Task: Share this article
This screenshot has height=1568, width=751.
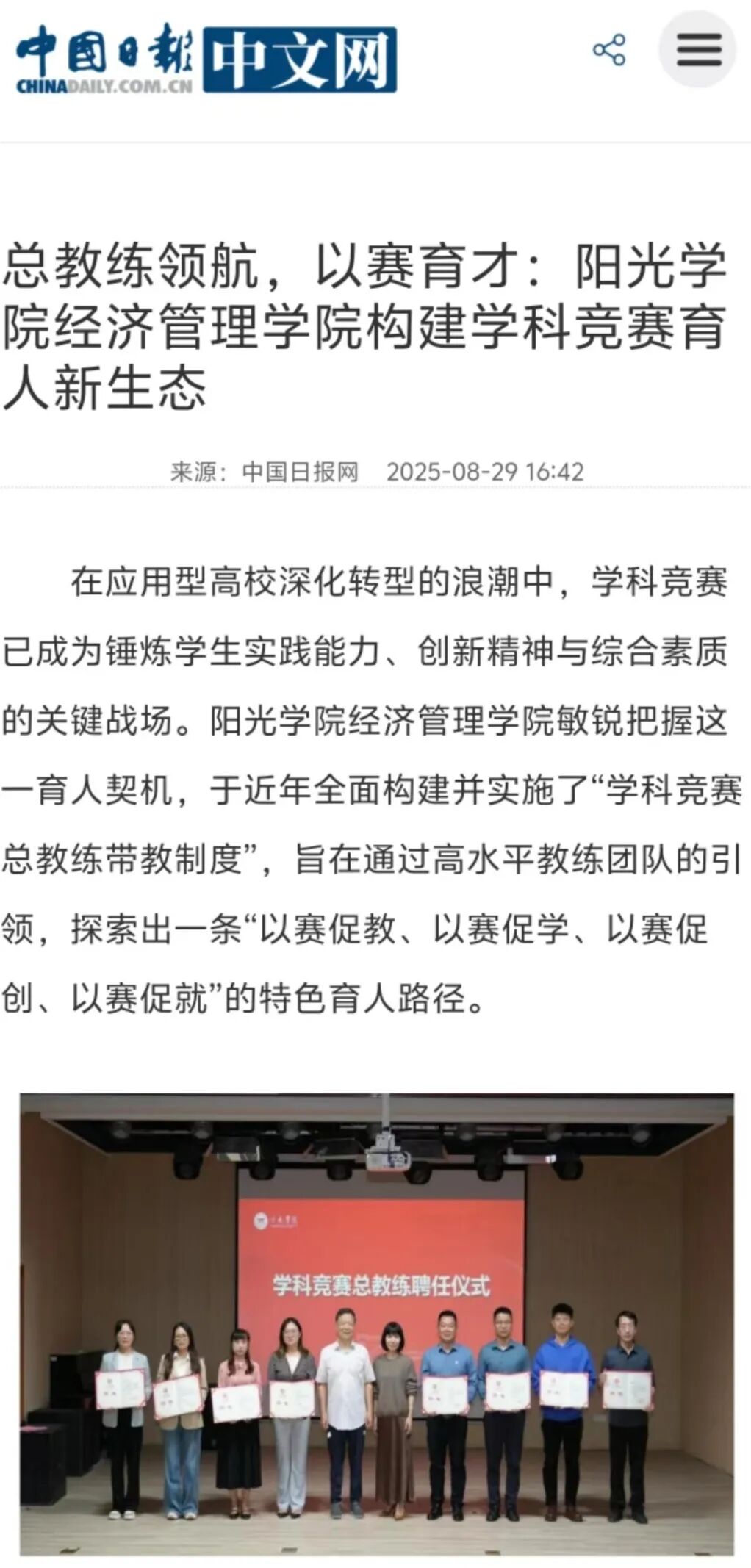Action: point(608,51)
